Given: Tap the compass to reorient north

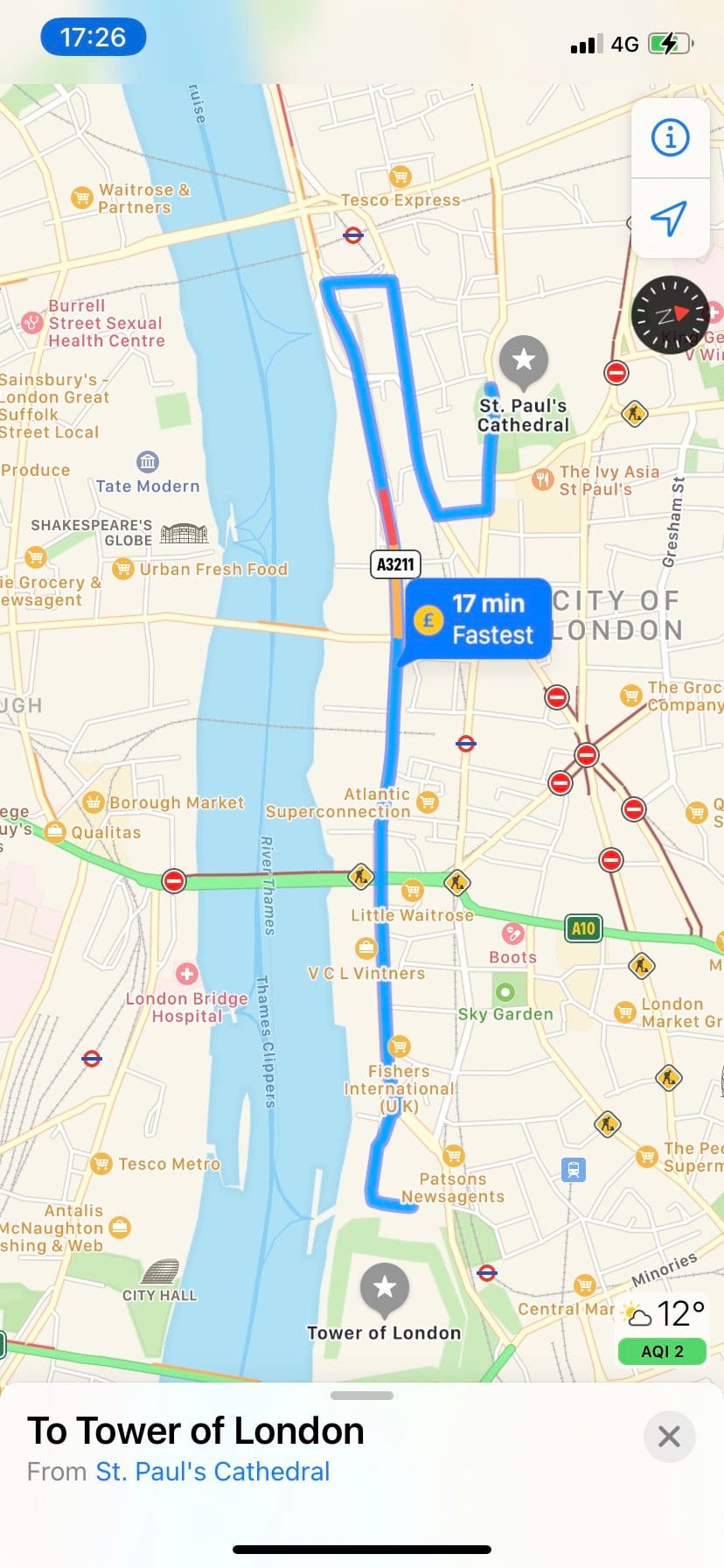Looking at the screenshot, I should pyautogui.click(x=670, y=315).
